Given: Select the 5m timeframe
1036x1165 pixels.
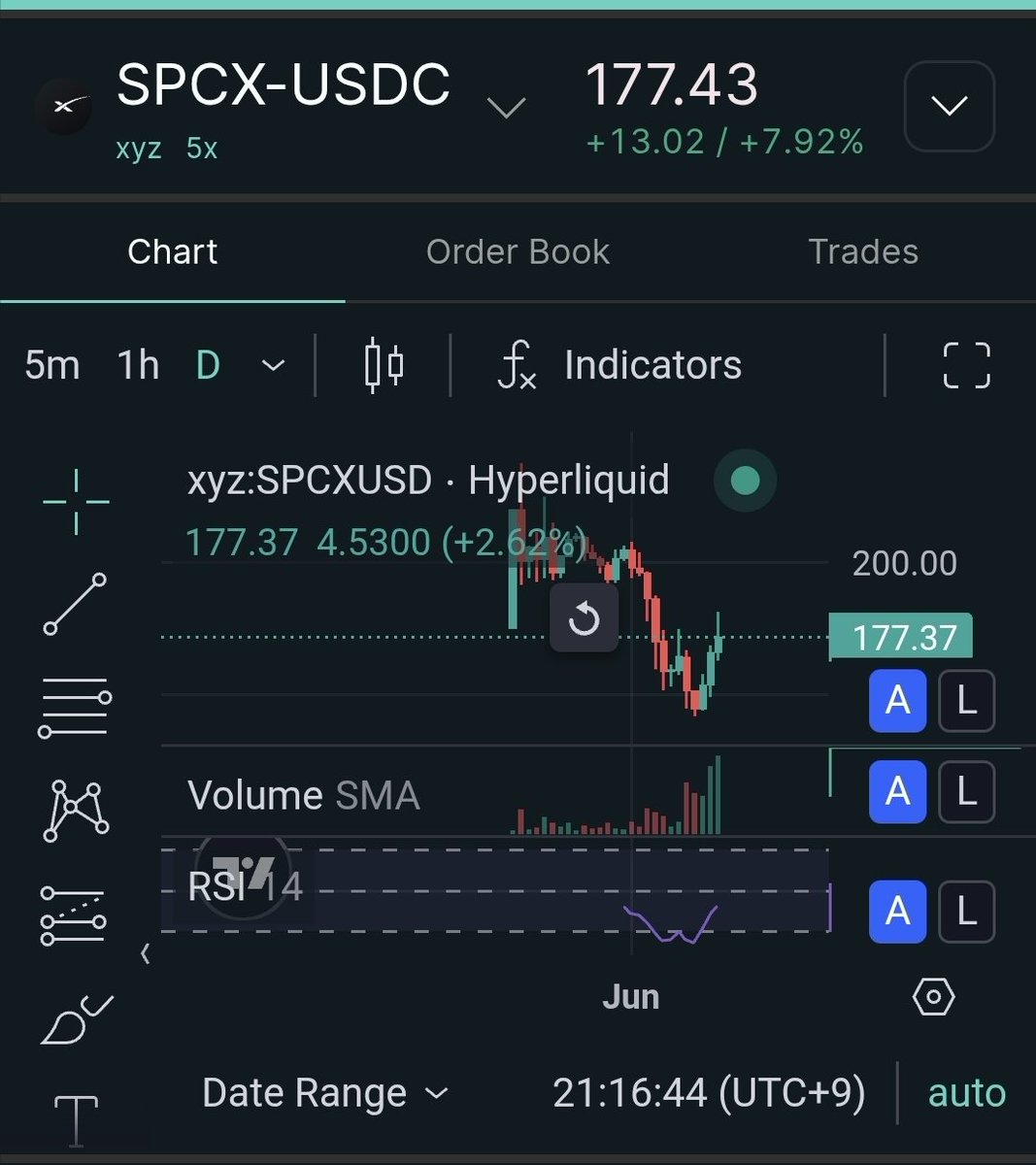Looking at the screenshot, I should coord(52,366).
